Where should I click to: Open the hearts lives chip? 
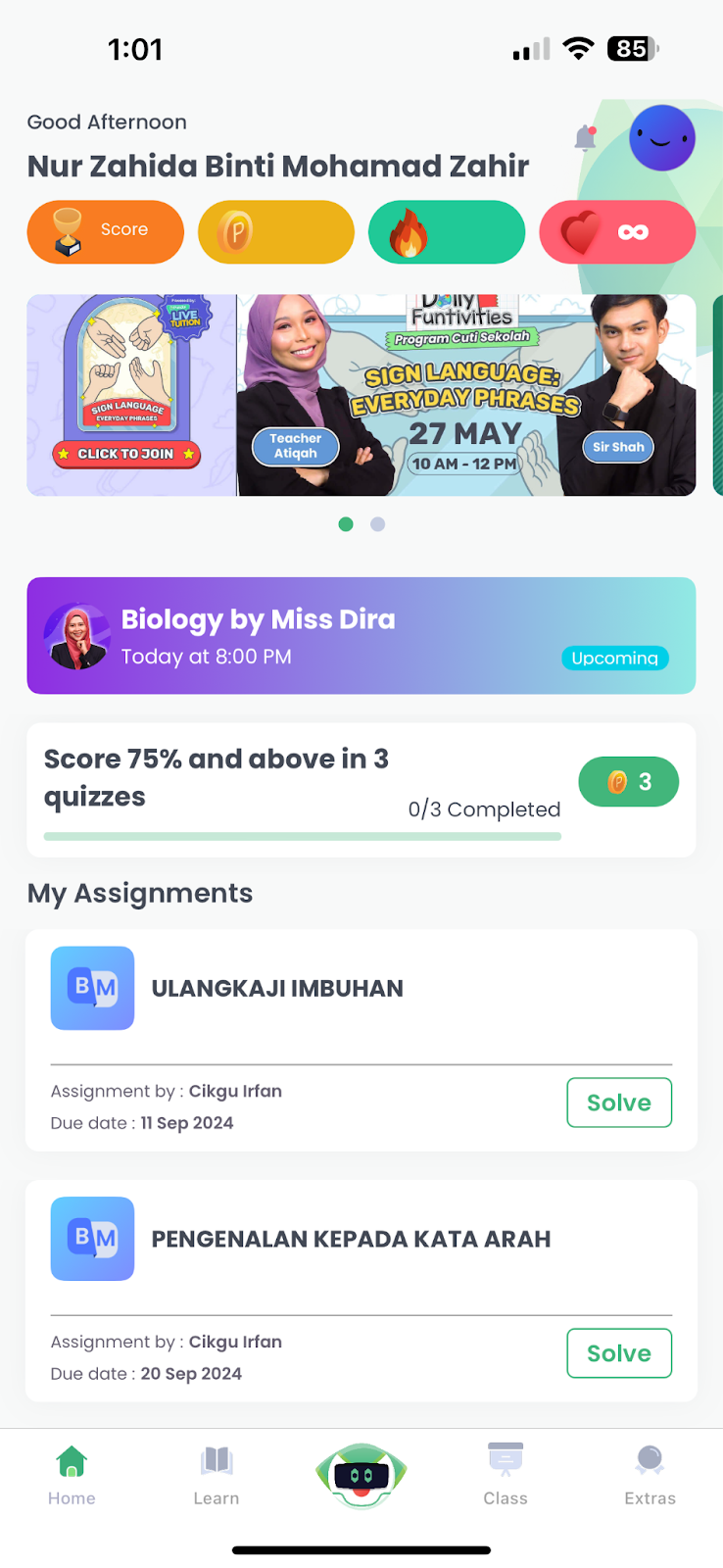617,232
